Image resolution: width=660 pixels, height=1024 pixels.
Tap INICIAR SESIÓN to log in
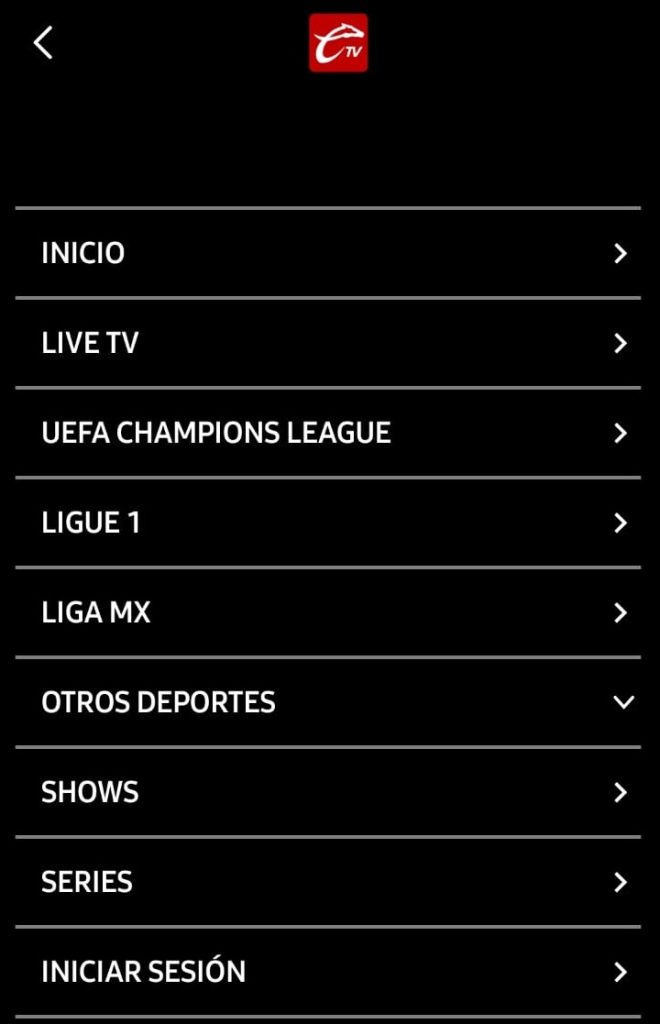[x=328, y=972]
